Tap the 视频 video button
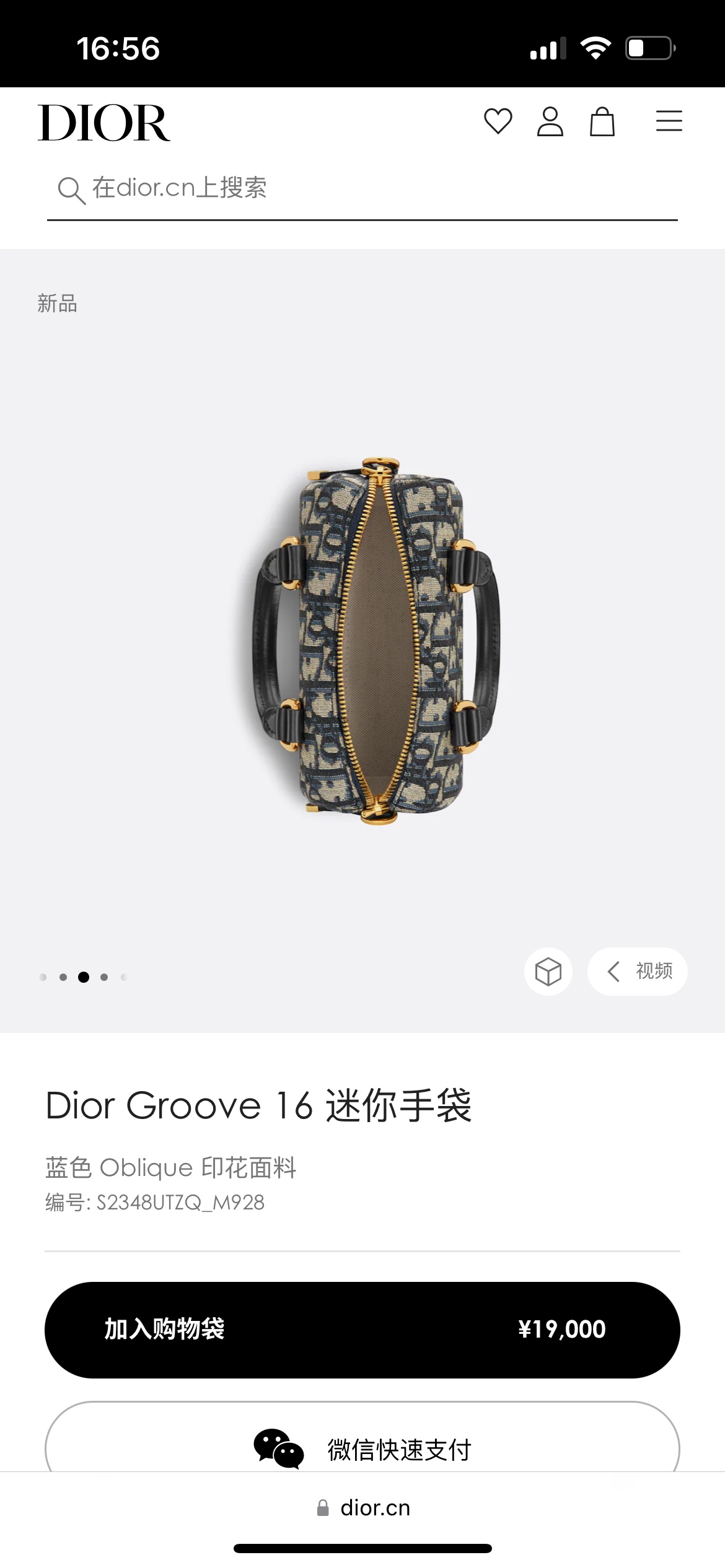The height and width of the screenshot is (1568, 725). point(638,971)
